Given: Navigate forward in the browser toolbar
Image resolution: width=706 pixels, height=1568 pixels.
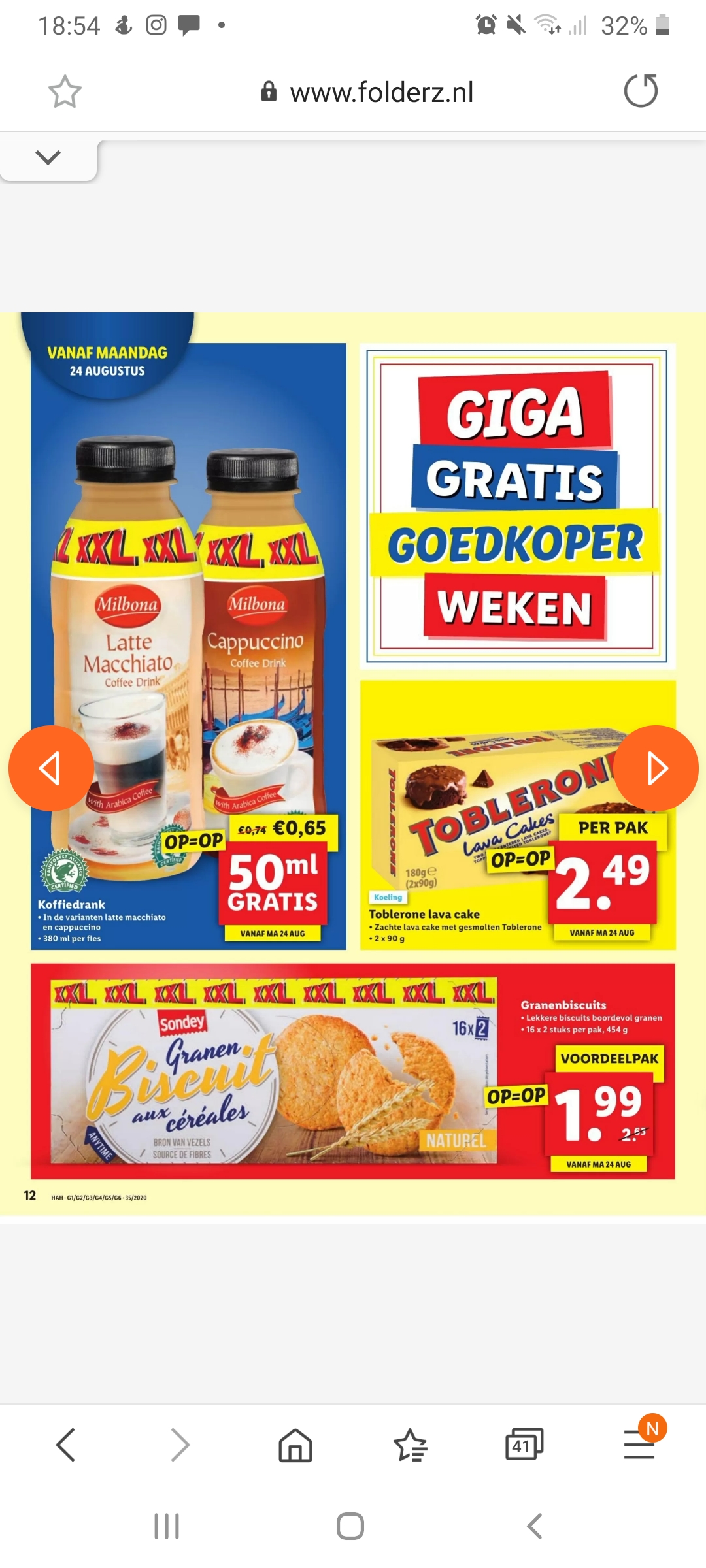Looking at the screenshot, I should click(x=180, y=1445).
